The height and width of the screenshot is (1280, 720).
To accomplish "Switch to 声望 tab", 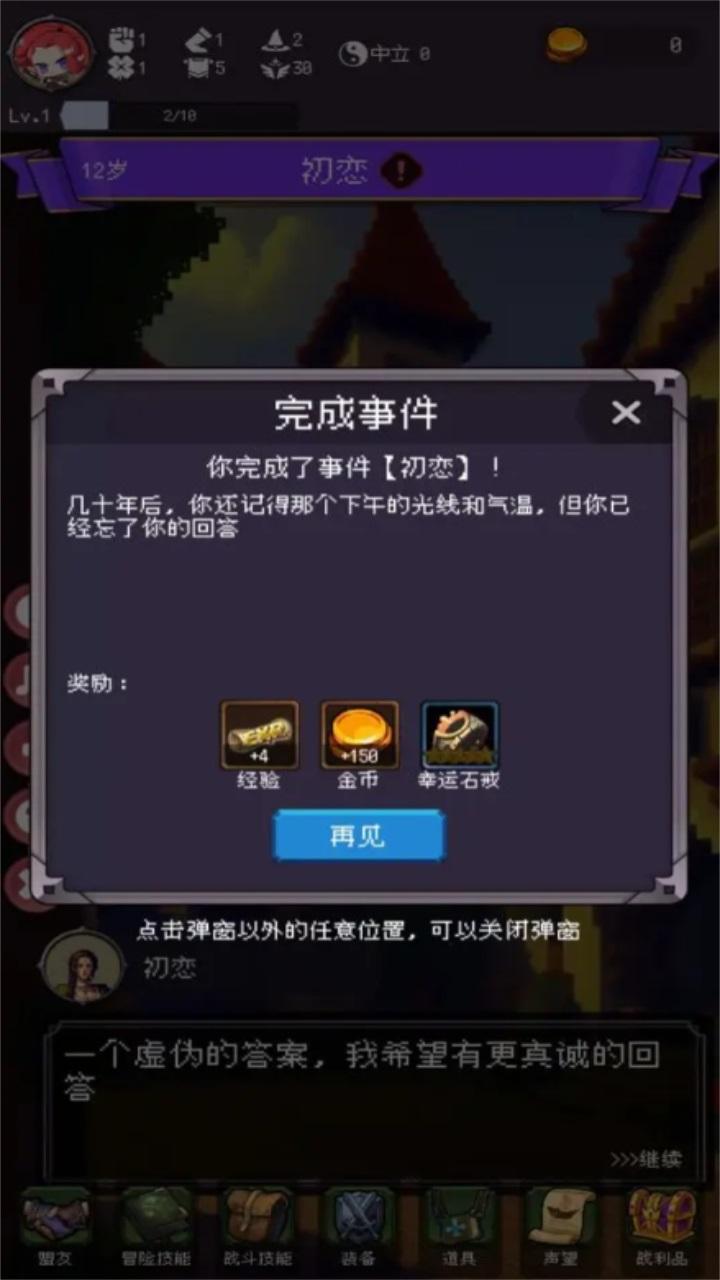I will tap(561, 1225).
